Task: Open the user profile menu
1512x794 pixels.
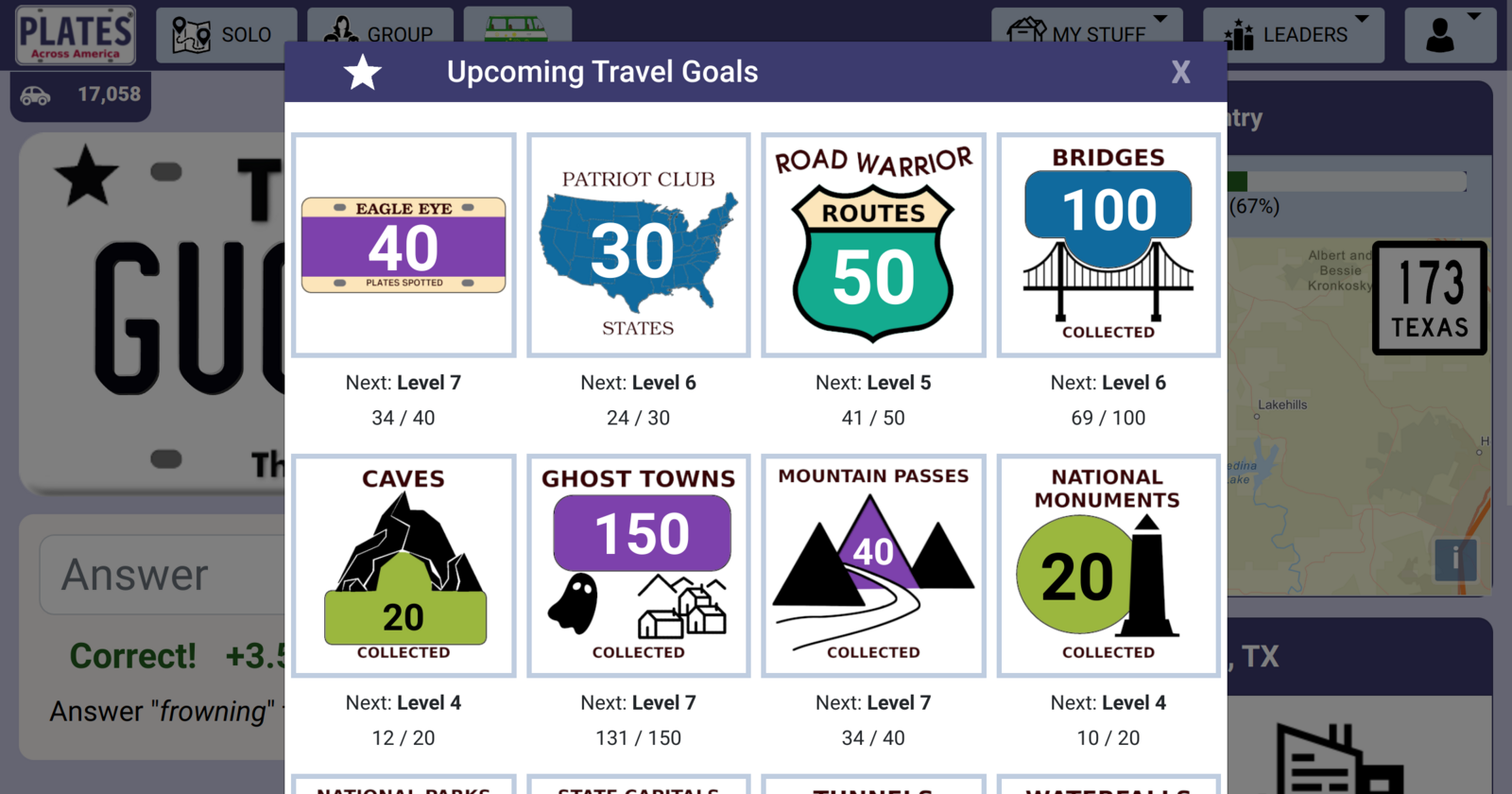Action: [x=1450, y=34]
